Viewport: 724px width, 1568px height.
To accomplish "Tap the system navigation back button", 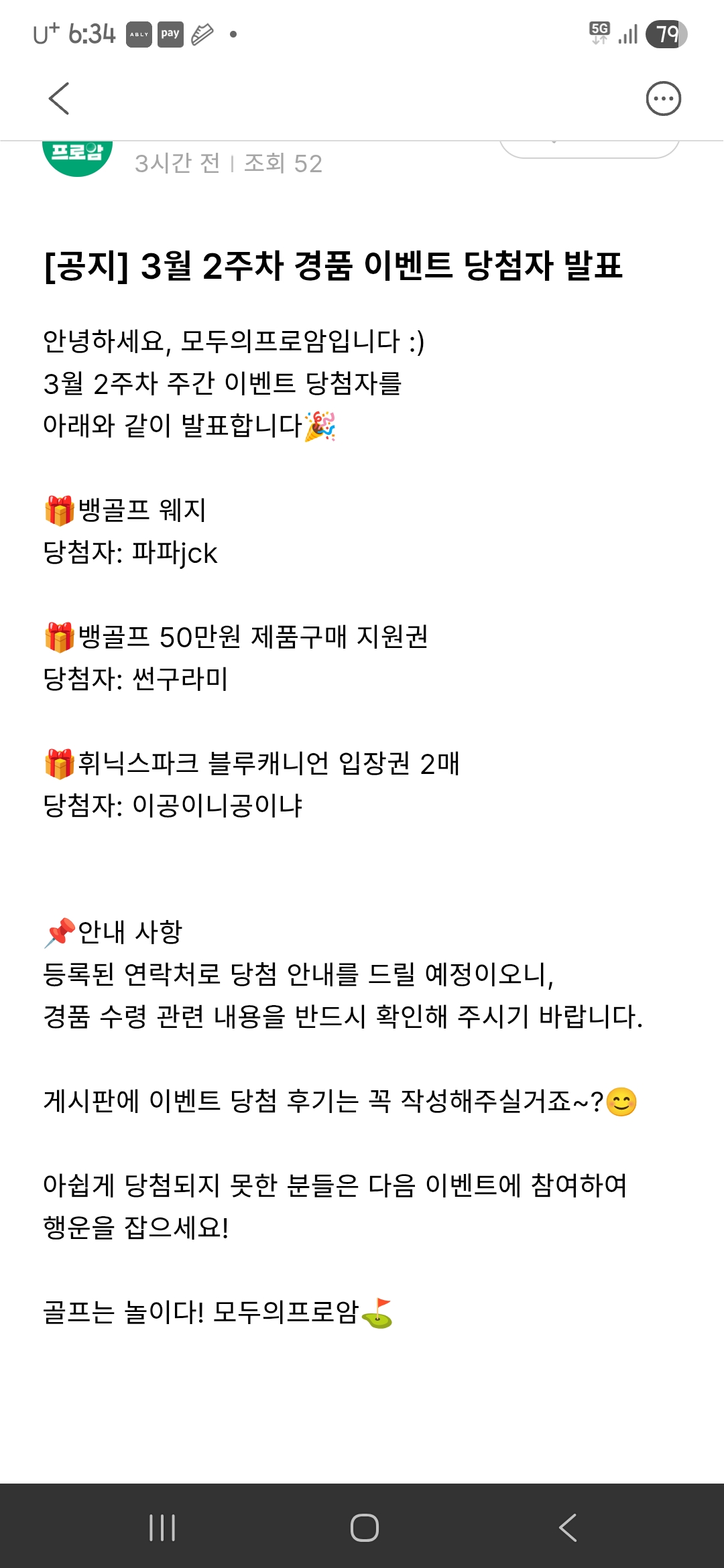I will pyautogui.click(x=567, y=1528).
